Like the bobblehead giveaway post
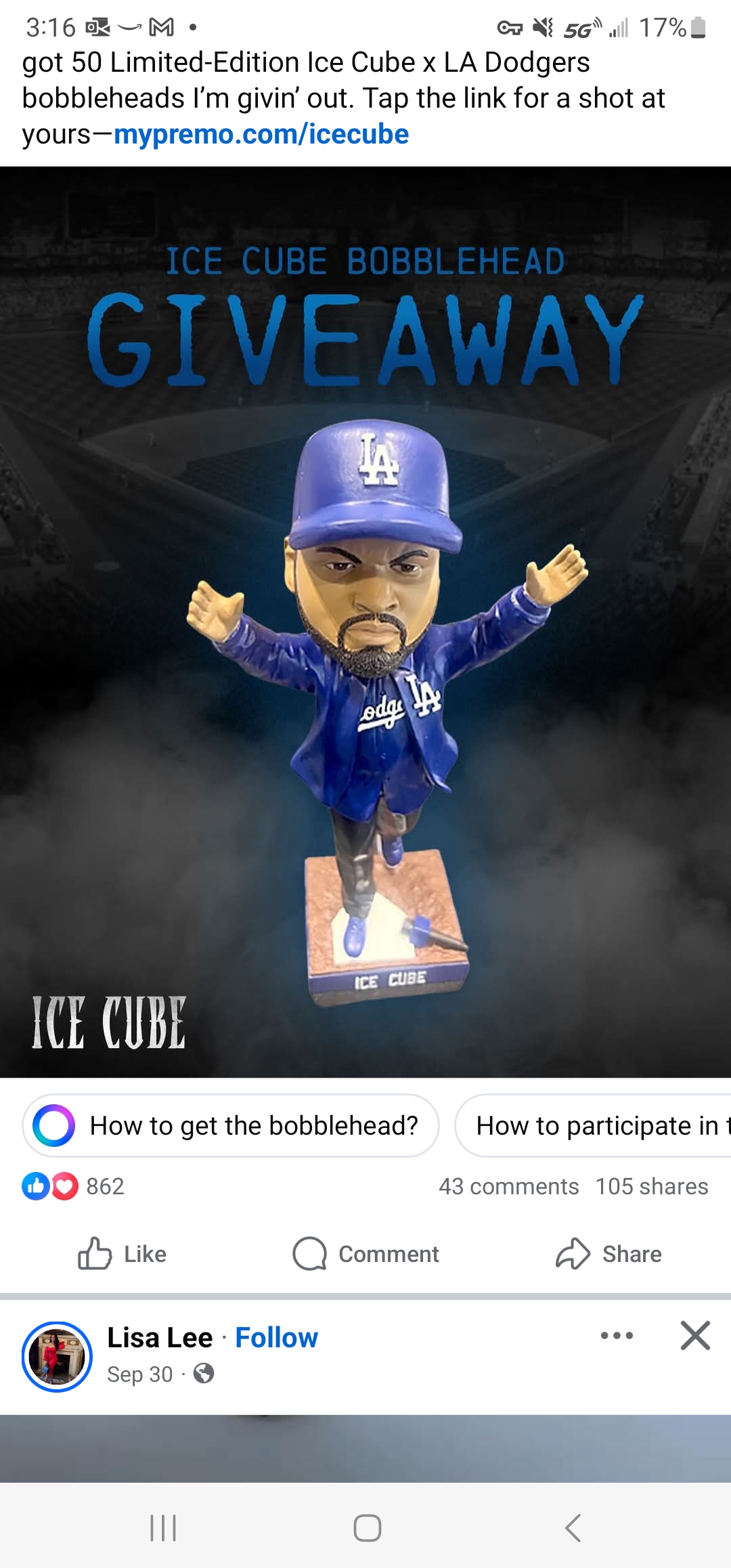Screen dimensions: 731x1568 [123, 1254]
